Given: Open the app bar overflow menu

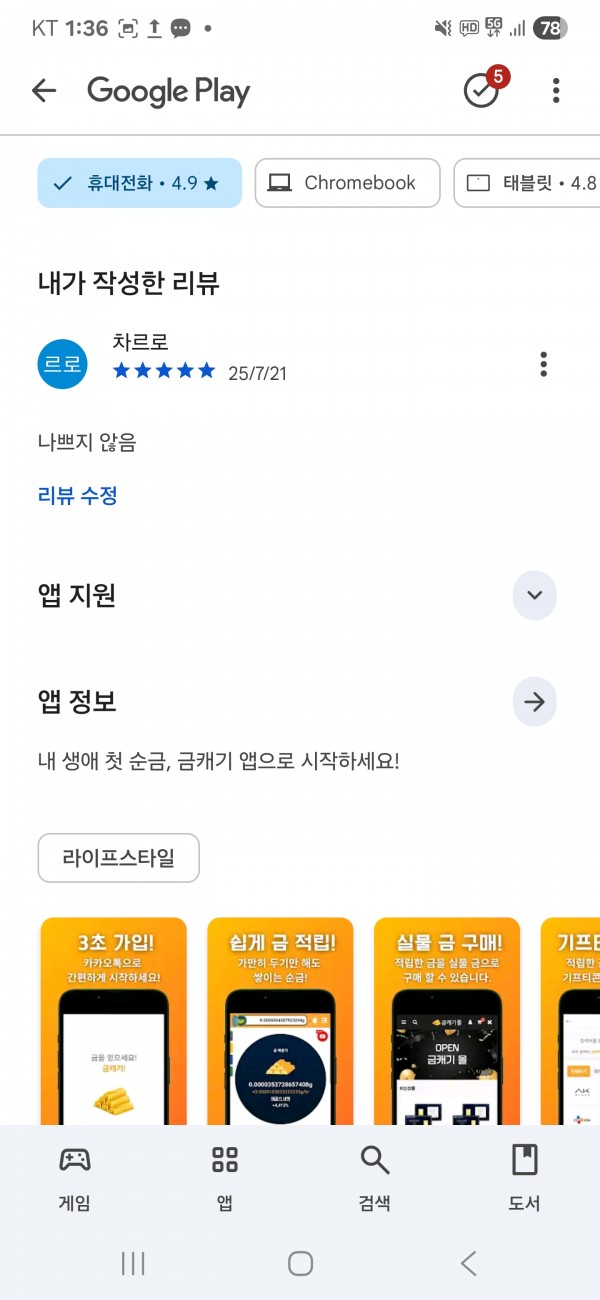Looking at the screenshot, I should 556,91.
